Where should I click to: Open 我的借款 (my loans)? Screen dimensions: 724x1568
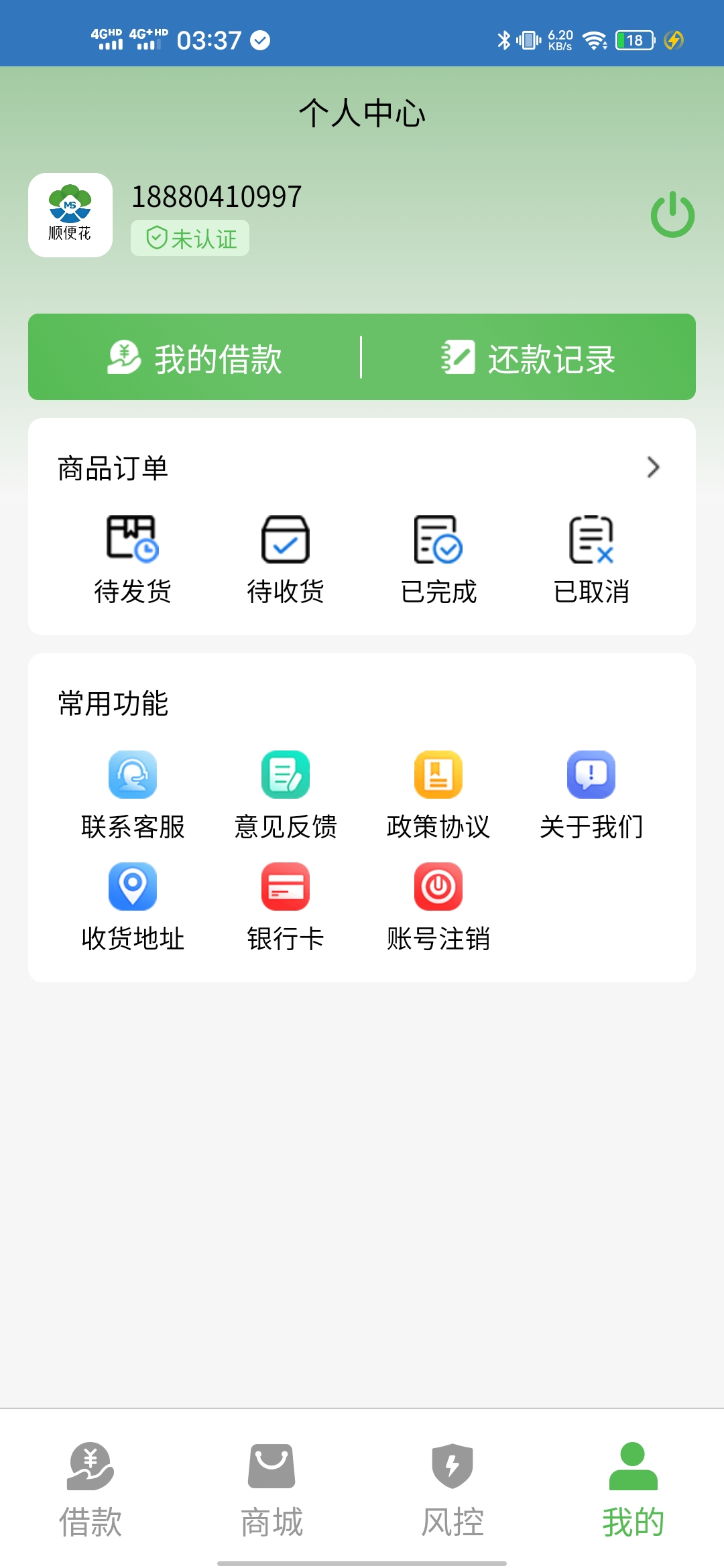(x=195, y=358)
